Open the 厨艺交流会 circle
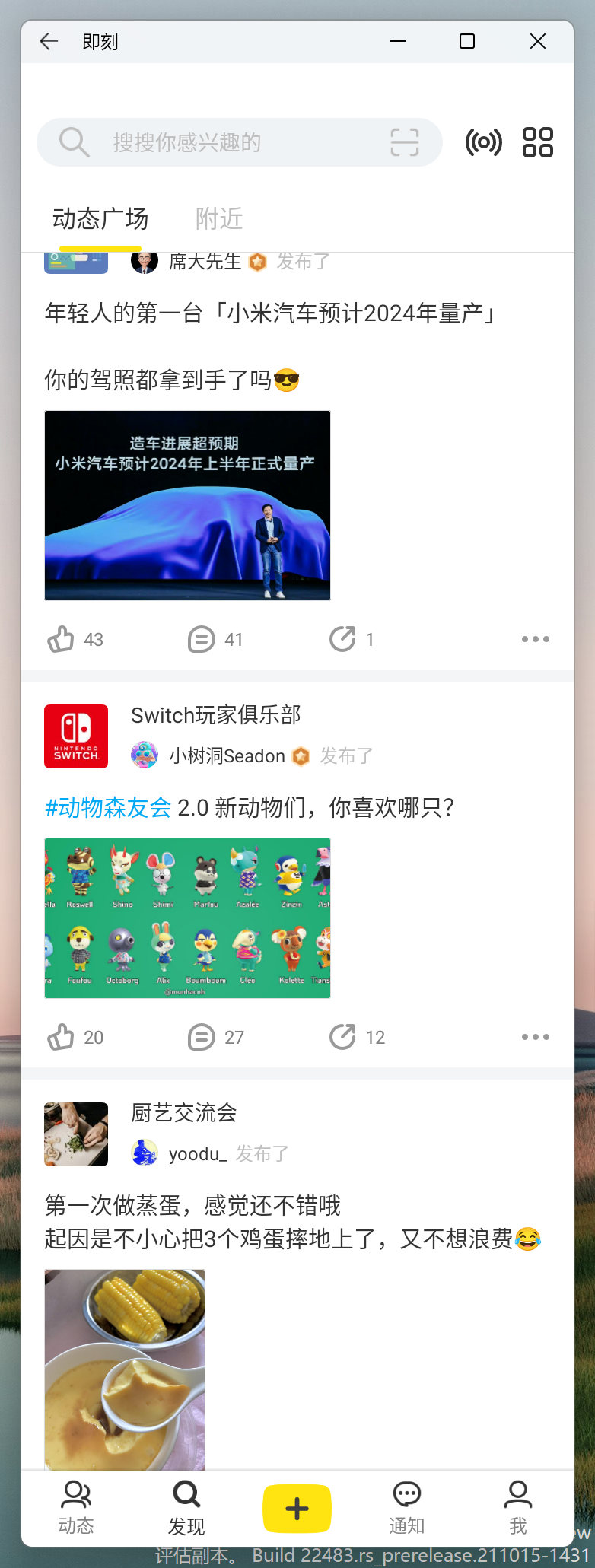The width and height of the screenshot is (595, 1568). point(184,1113)
